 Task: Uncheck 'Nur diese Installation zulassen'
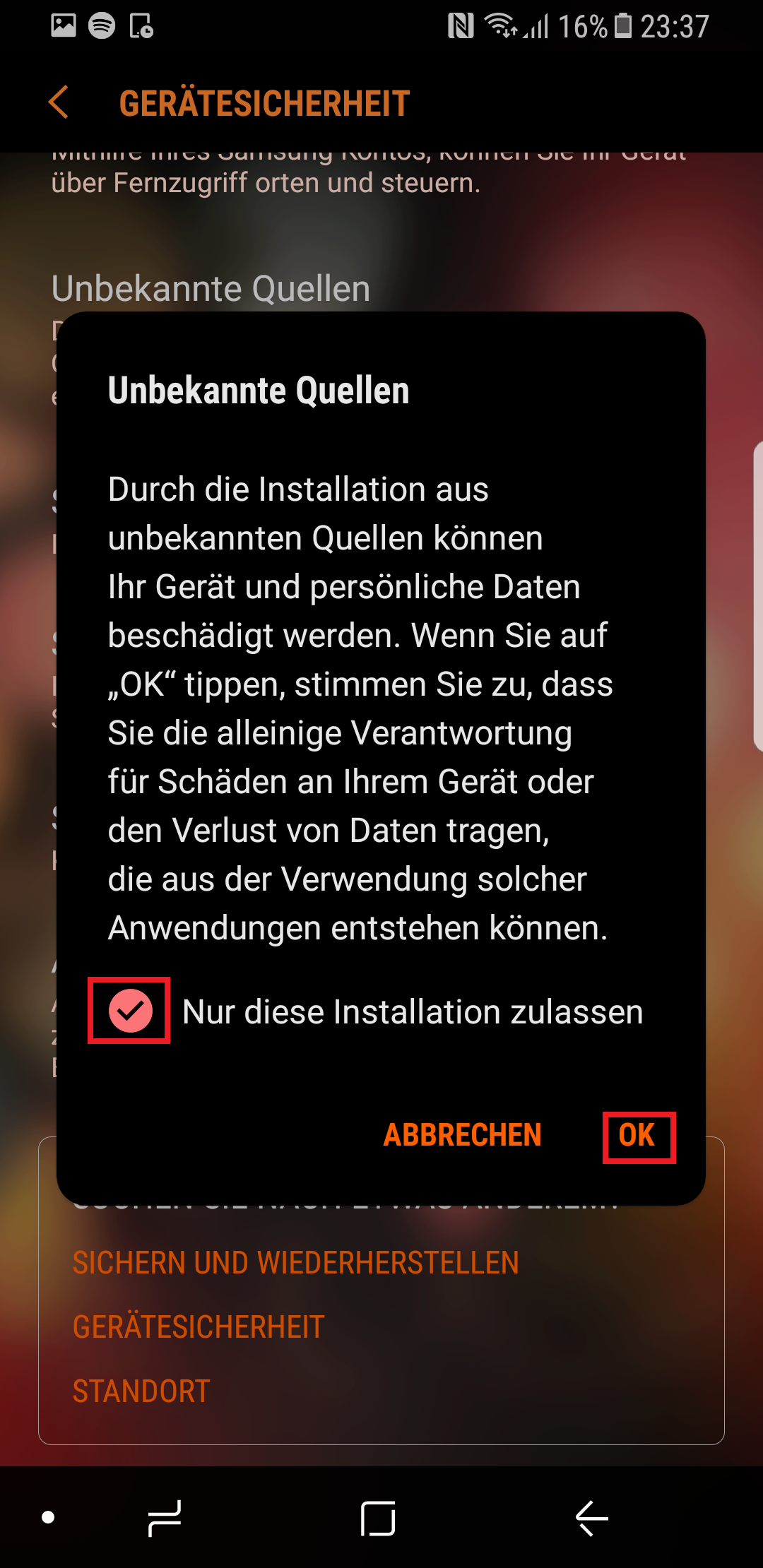130,1010
